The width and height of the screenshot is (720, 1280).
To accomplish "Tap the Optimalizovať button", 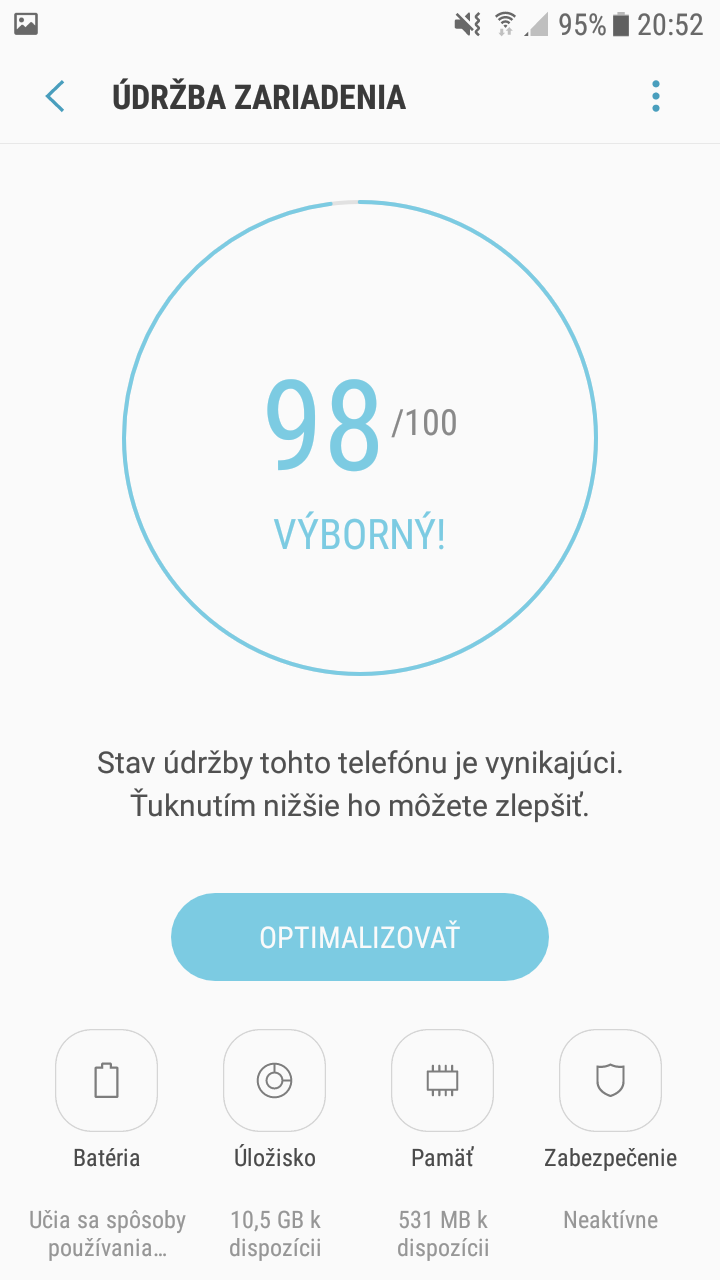I will [x=360, y=937].
